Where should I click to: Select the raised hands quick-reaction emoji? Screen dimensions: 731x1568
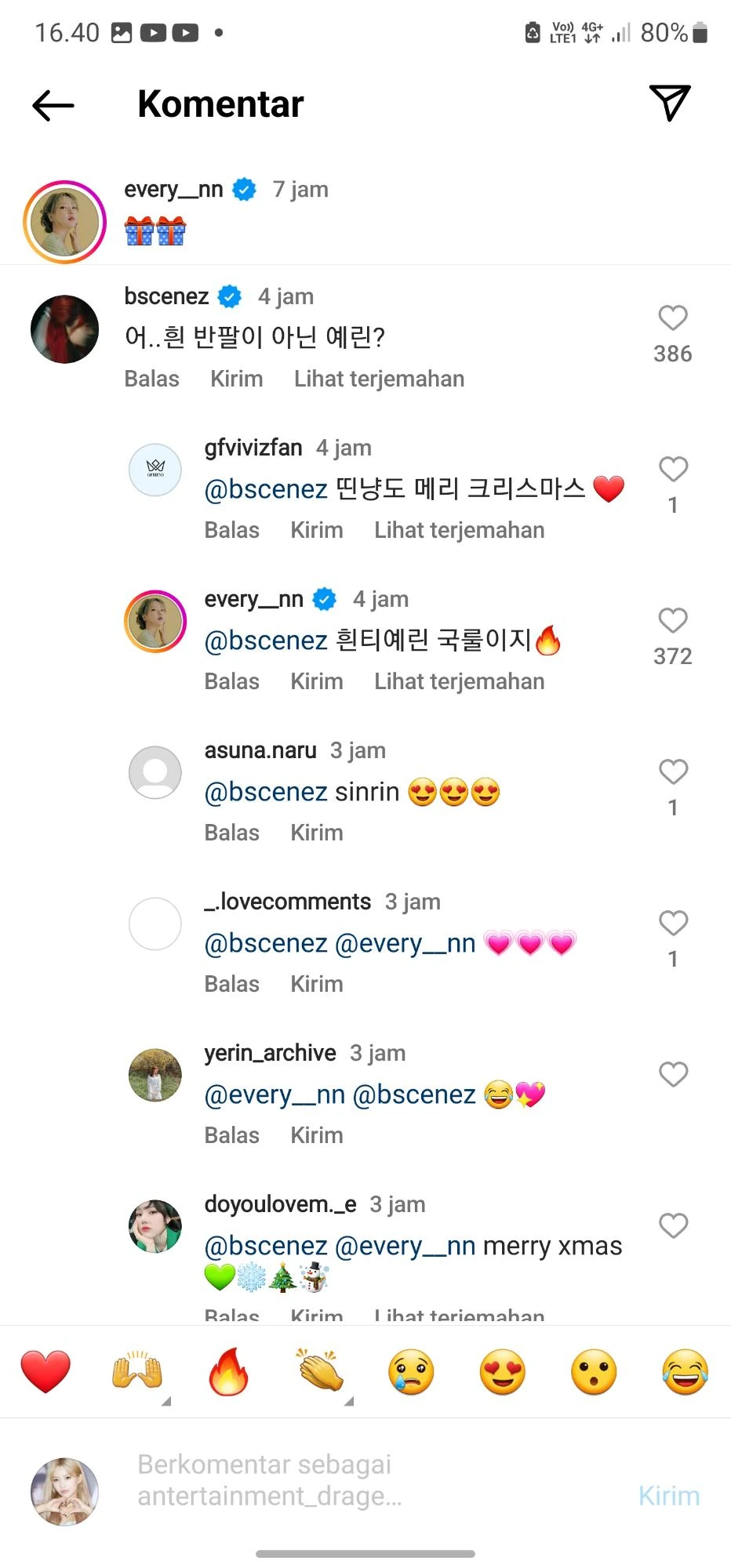137,1372
